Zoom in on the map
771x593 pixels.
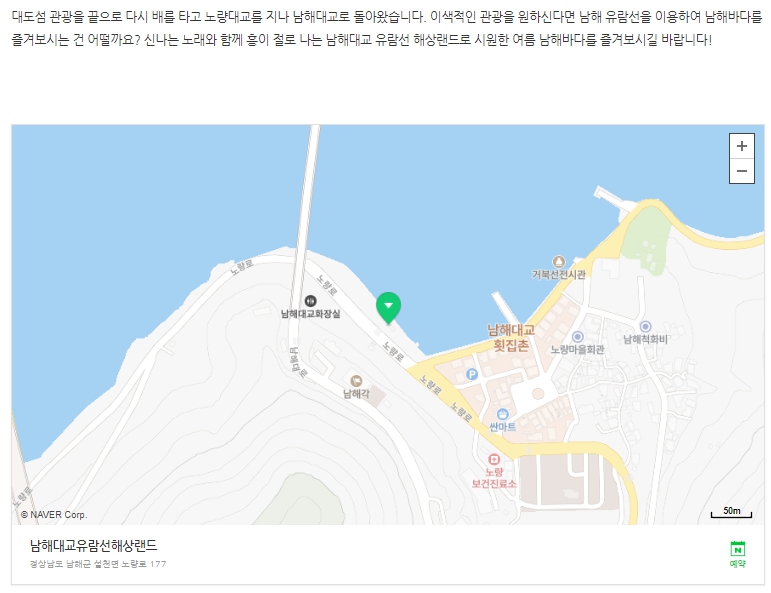click(x=741, y=146)
